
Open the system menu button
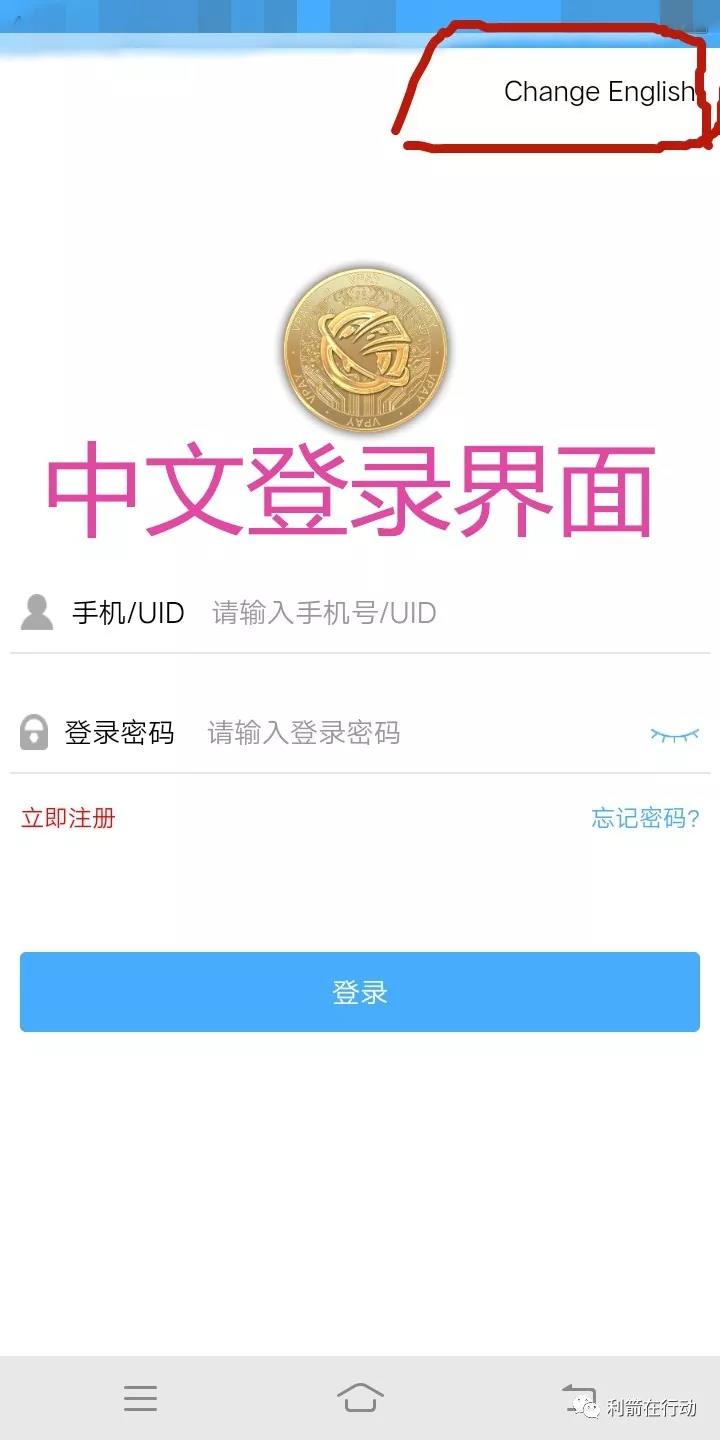click(140, 1397)
